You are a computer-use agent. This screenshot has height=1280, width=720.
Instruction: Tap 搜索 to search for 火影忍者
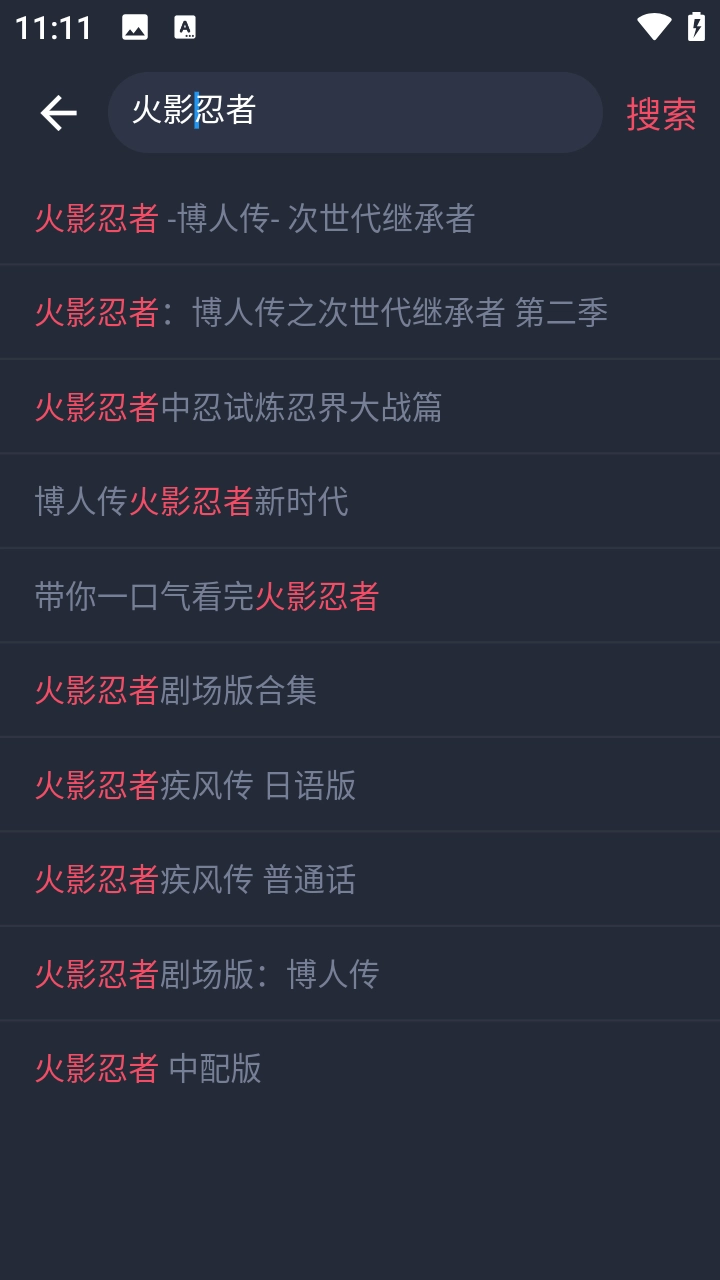[x=660, y=113]
